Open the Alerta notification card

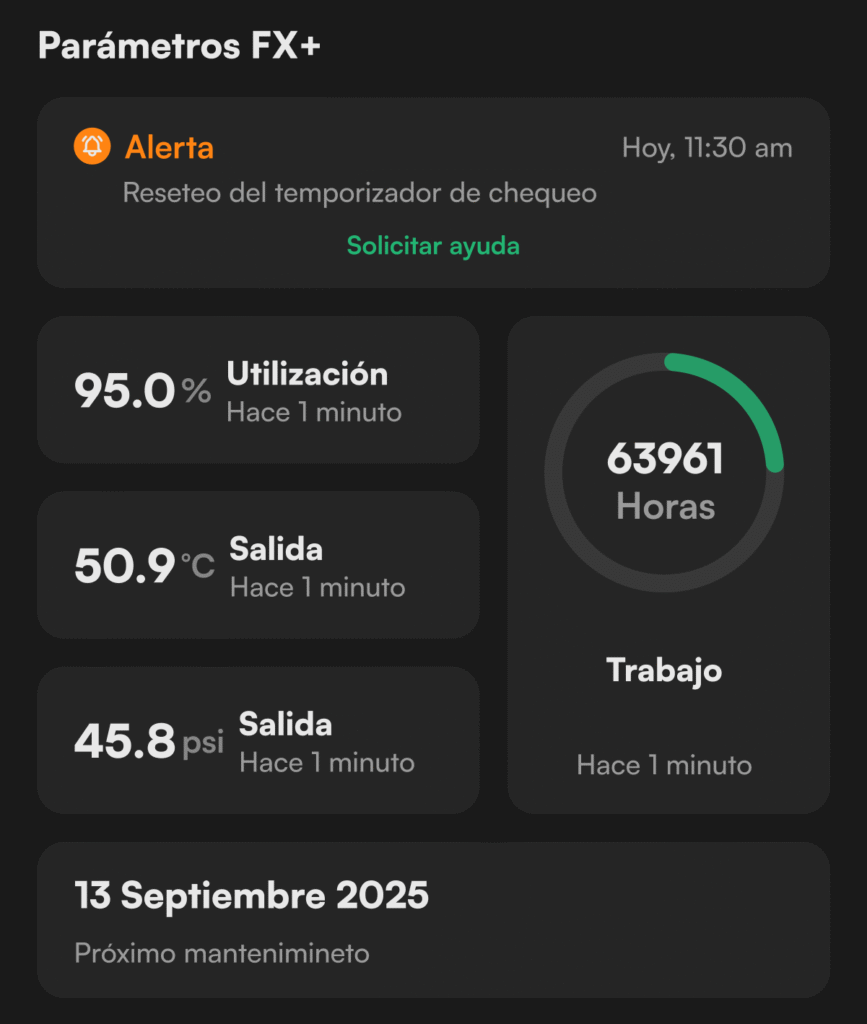433,170
